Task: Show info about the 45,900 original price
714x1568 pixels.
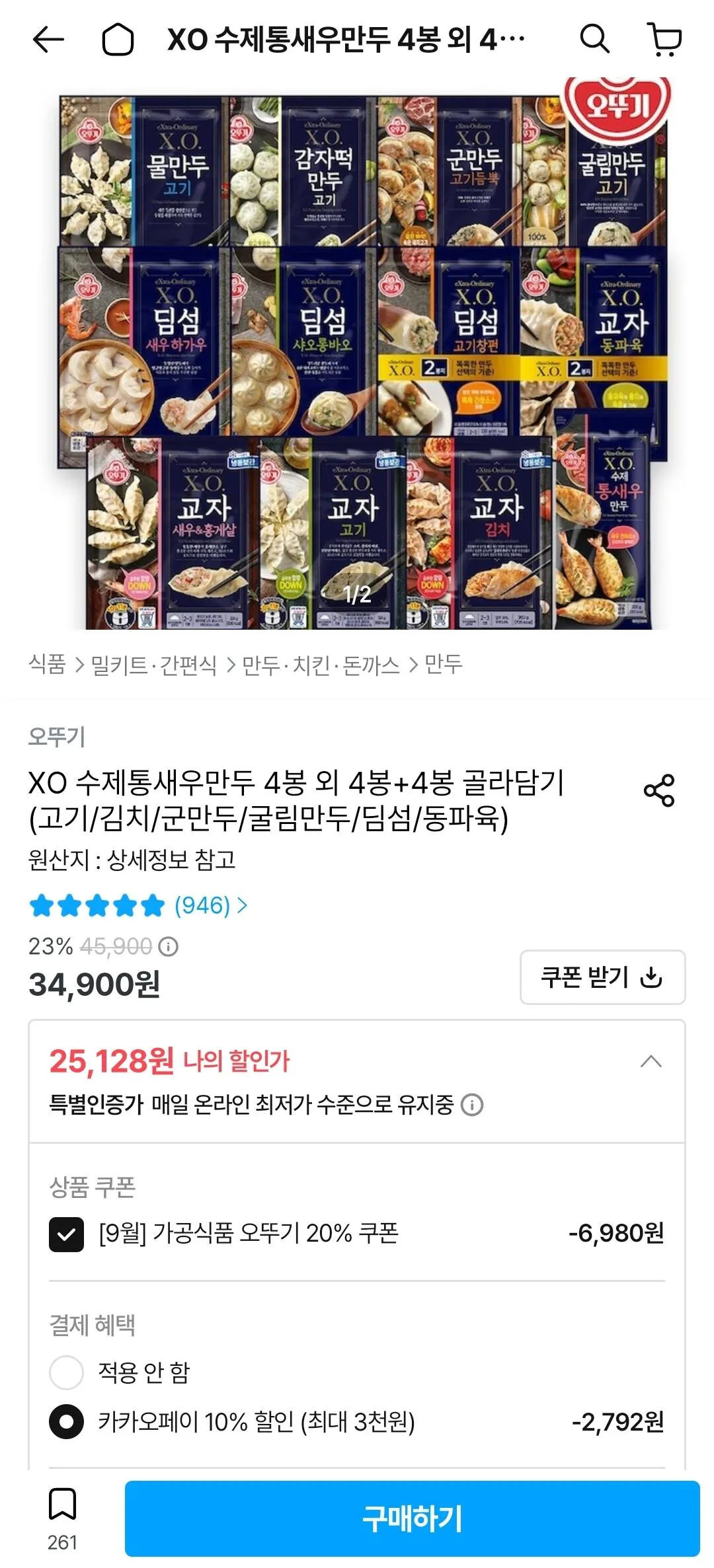Action: click(x=169, y=947)
